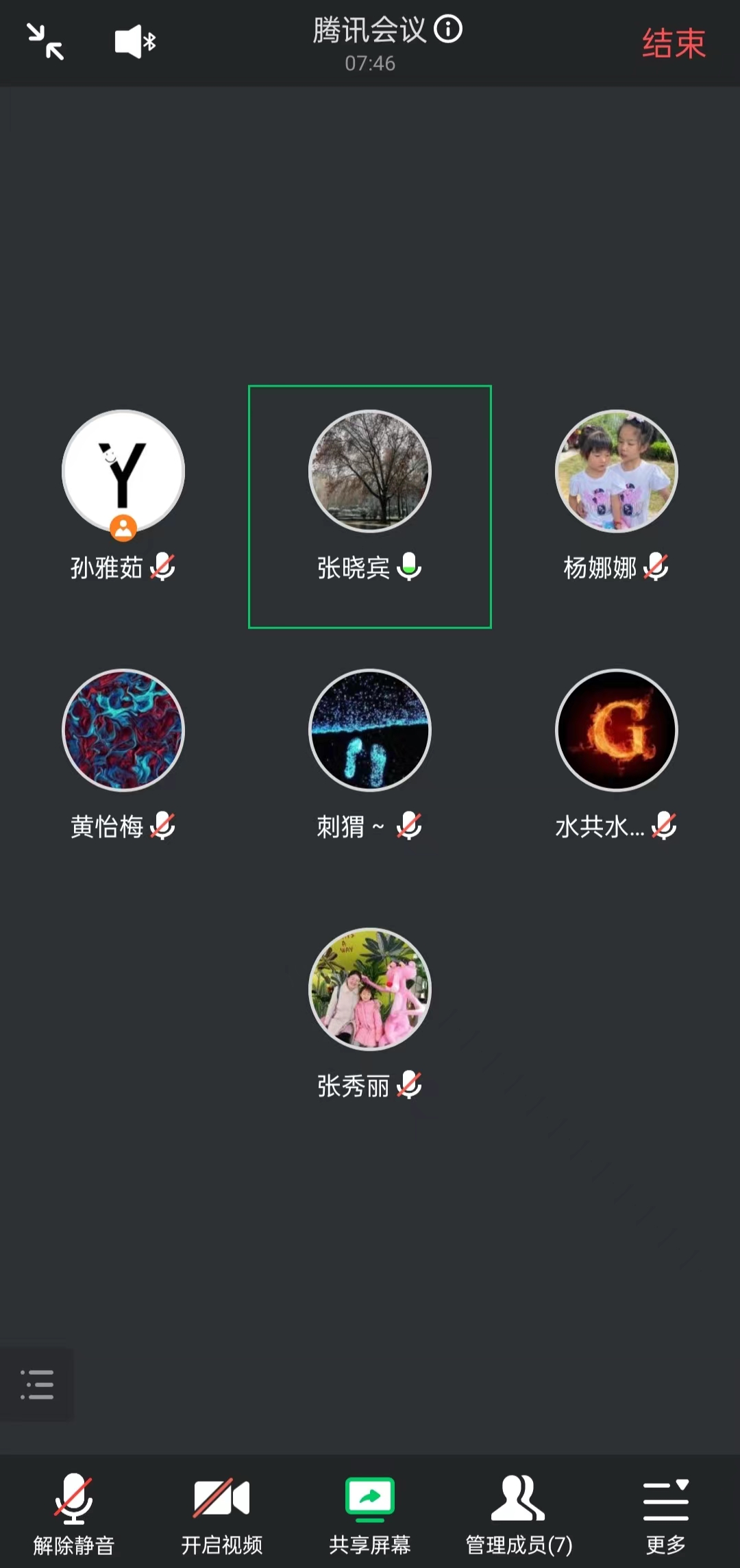Image resolution: width=740 pixels, height=1568 pixels.
Task: Choose the participant named 刺猬
Action: [370, 730]
